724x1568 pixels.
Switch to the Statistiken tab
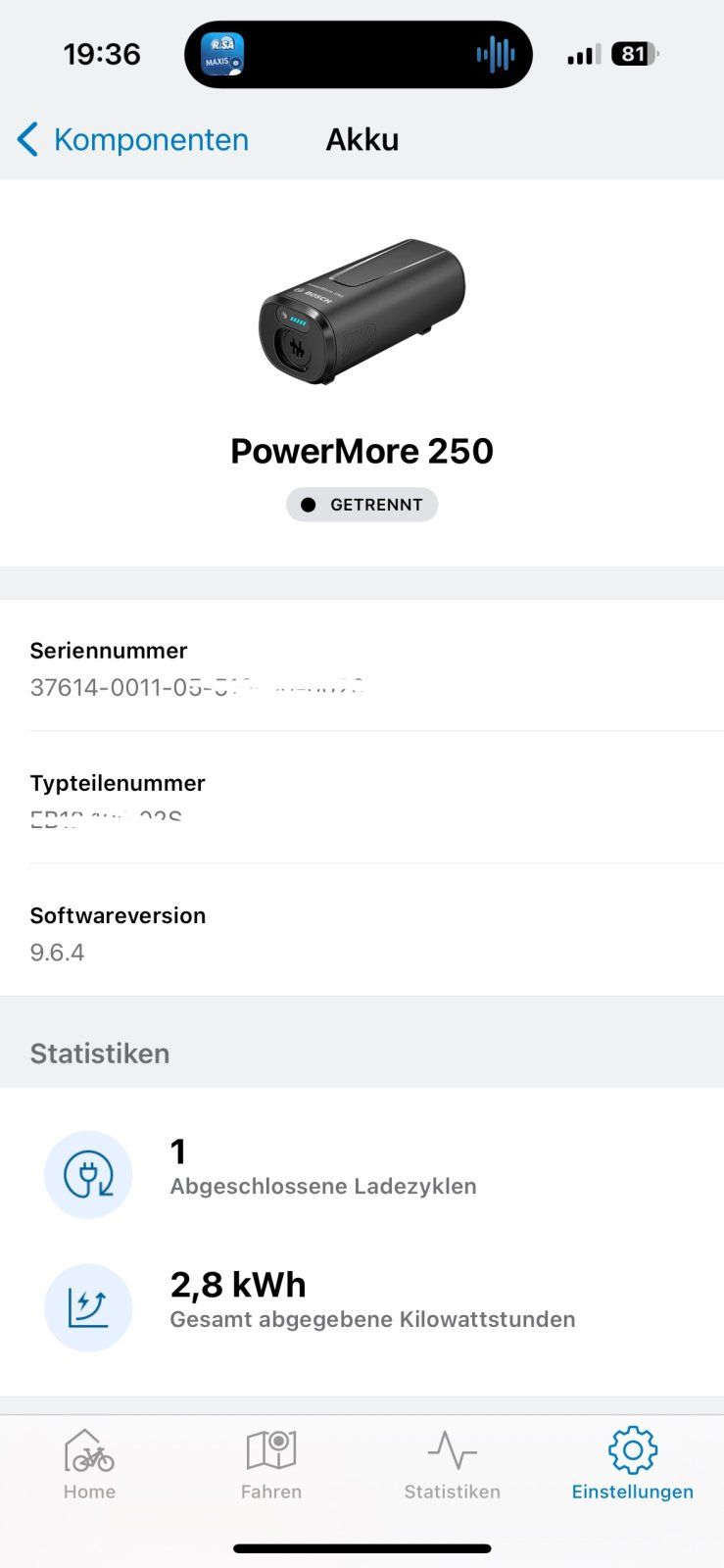tap(452, 1464)
